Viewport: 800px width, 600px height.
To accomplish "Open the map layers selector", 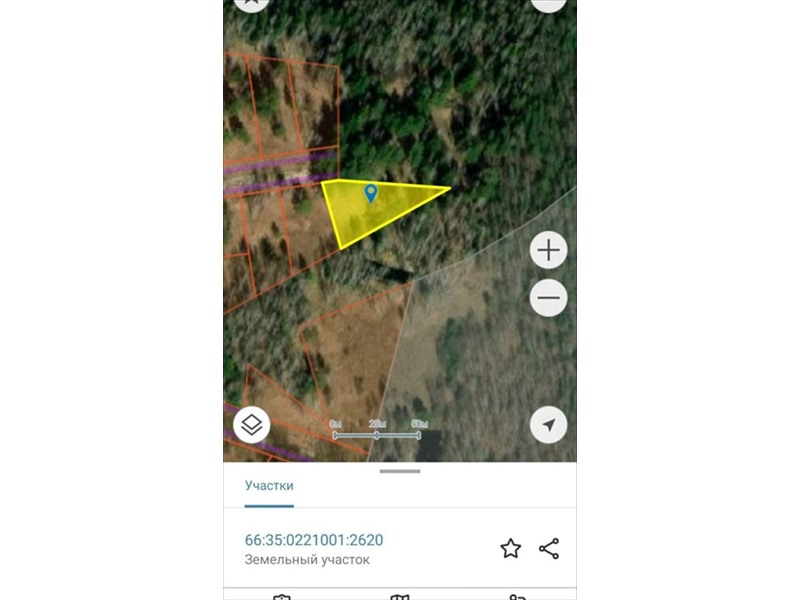I will pyautogui.click(x=252, y=425).
